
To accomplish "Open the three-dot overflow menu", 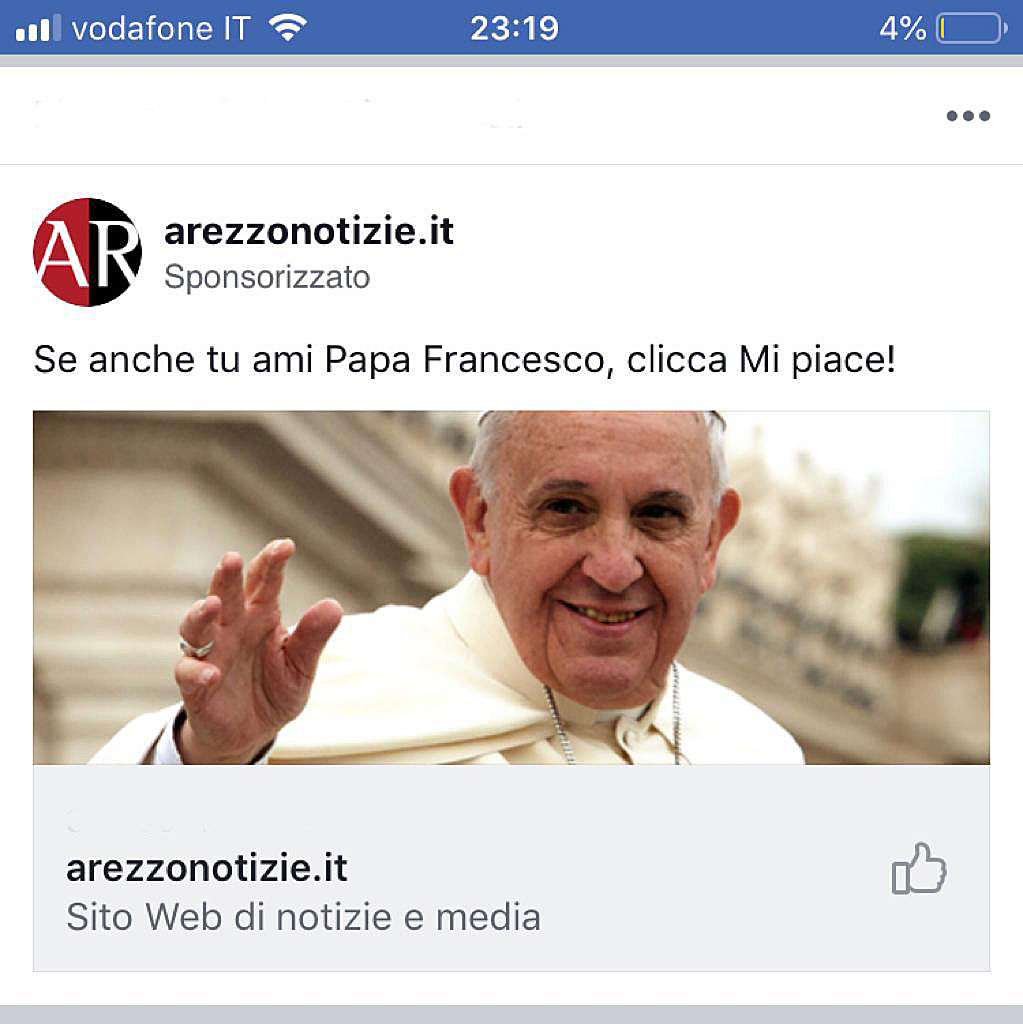I will coord(967,116).
